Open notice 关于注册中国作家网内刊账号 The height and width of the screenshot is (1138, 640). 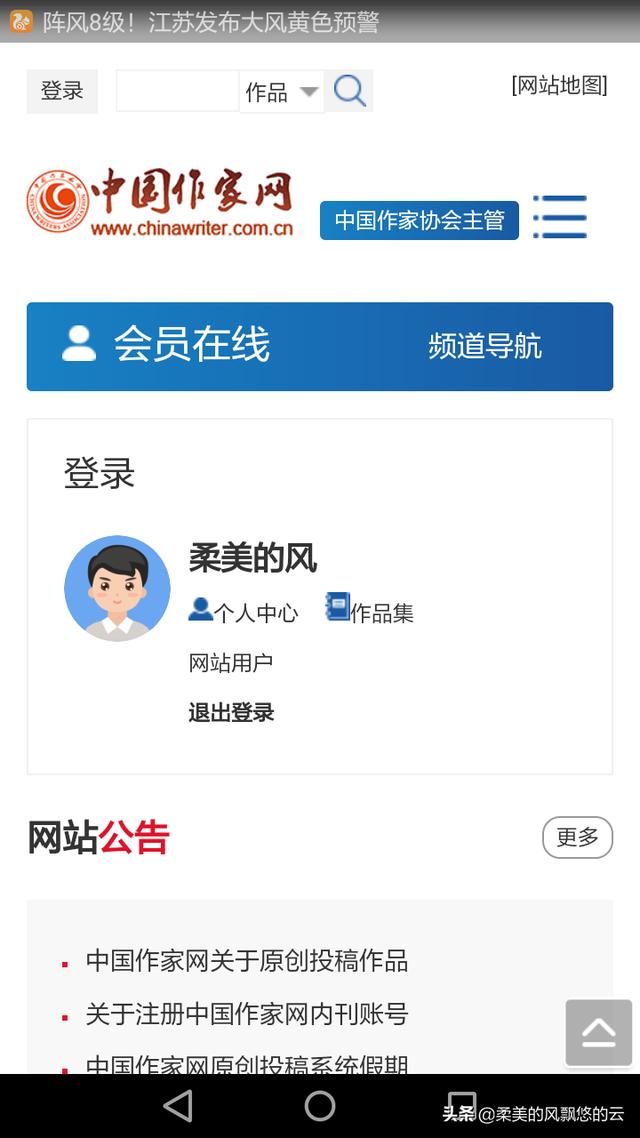pos(247,1014)
